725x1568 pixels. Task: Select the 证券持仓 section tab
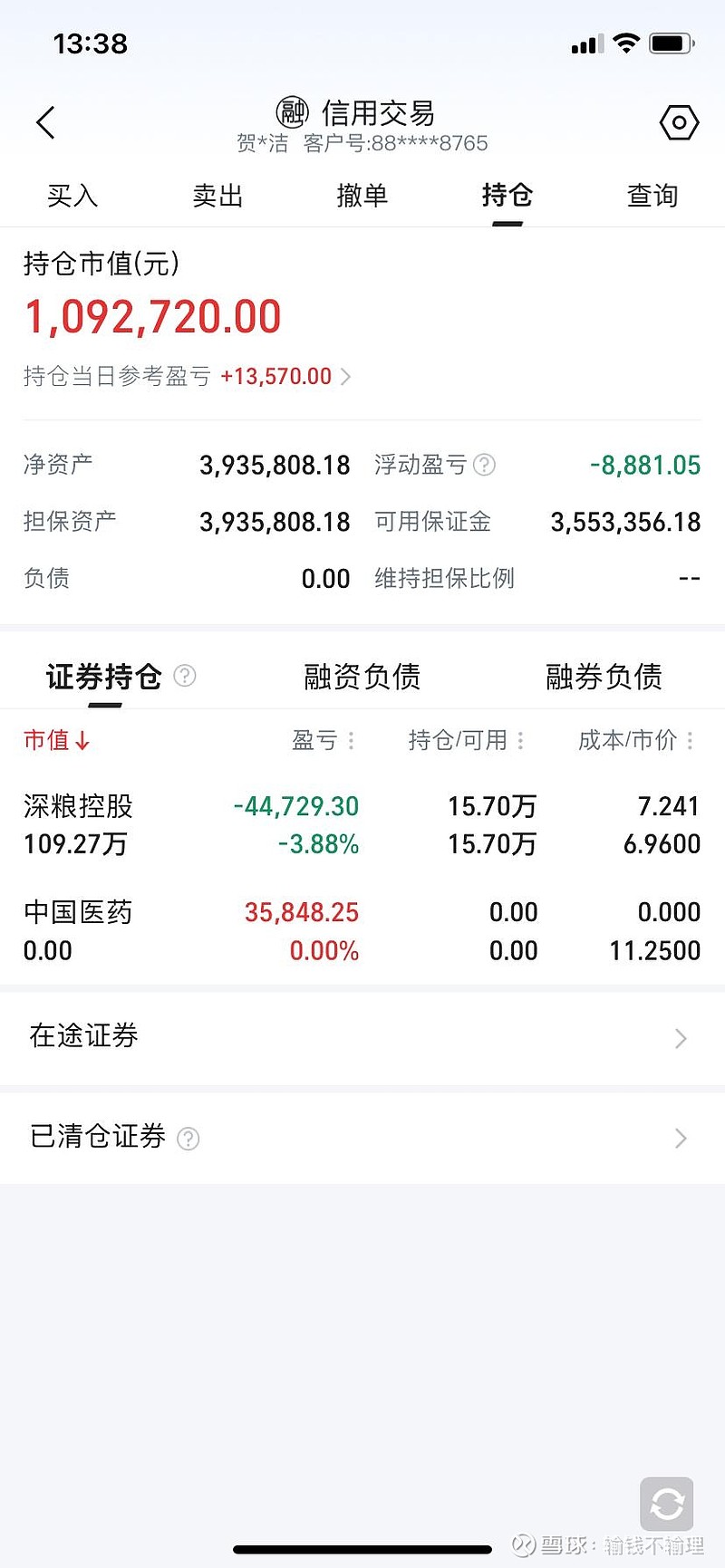tap(103, 677)
